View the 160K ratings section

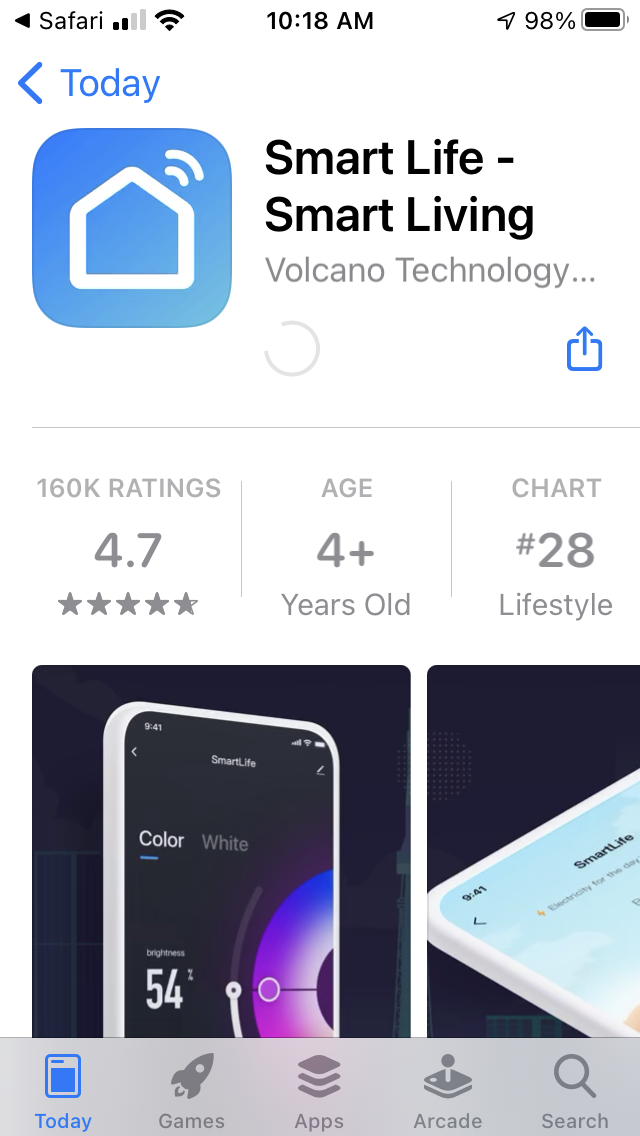128,548
